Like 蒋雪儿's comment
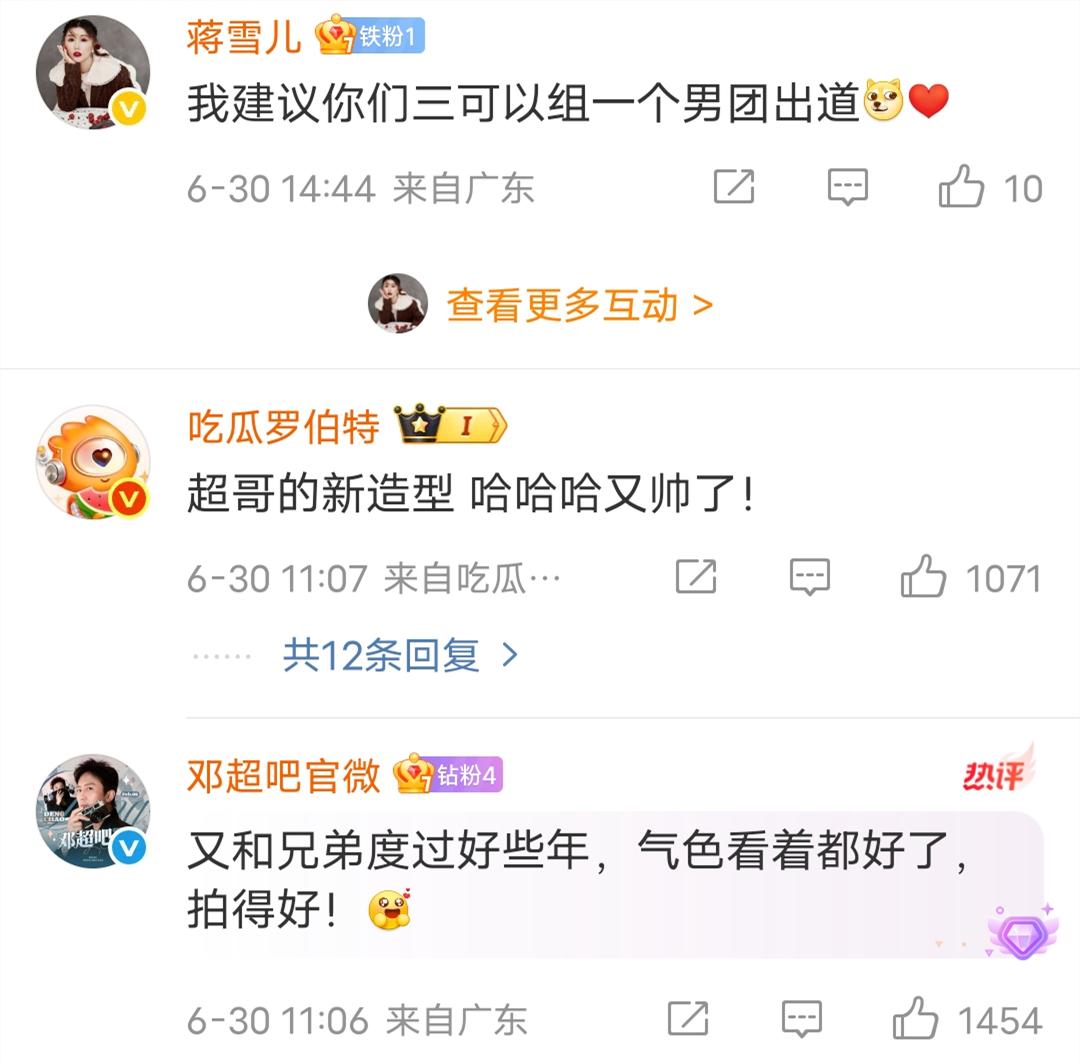This screenshot has width=1080, height=1061. [961, 187]
